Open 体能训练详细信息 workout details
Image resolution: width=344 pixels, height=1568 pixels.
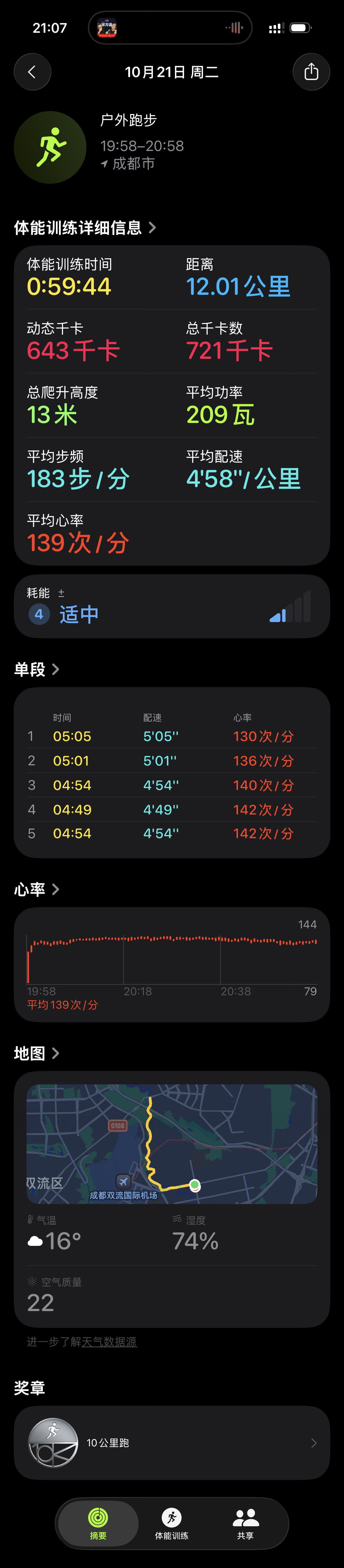coord(85,228)
